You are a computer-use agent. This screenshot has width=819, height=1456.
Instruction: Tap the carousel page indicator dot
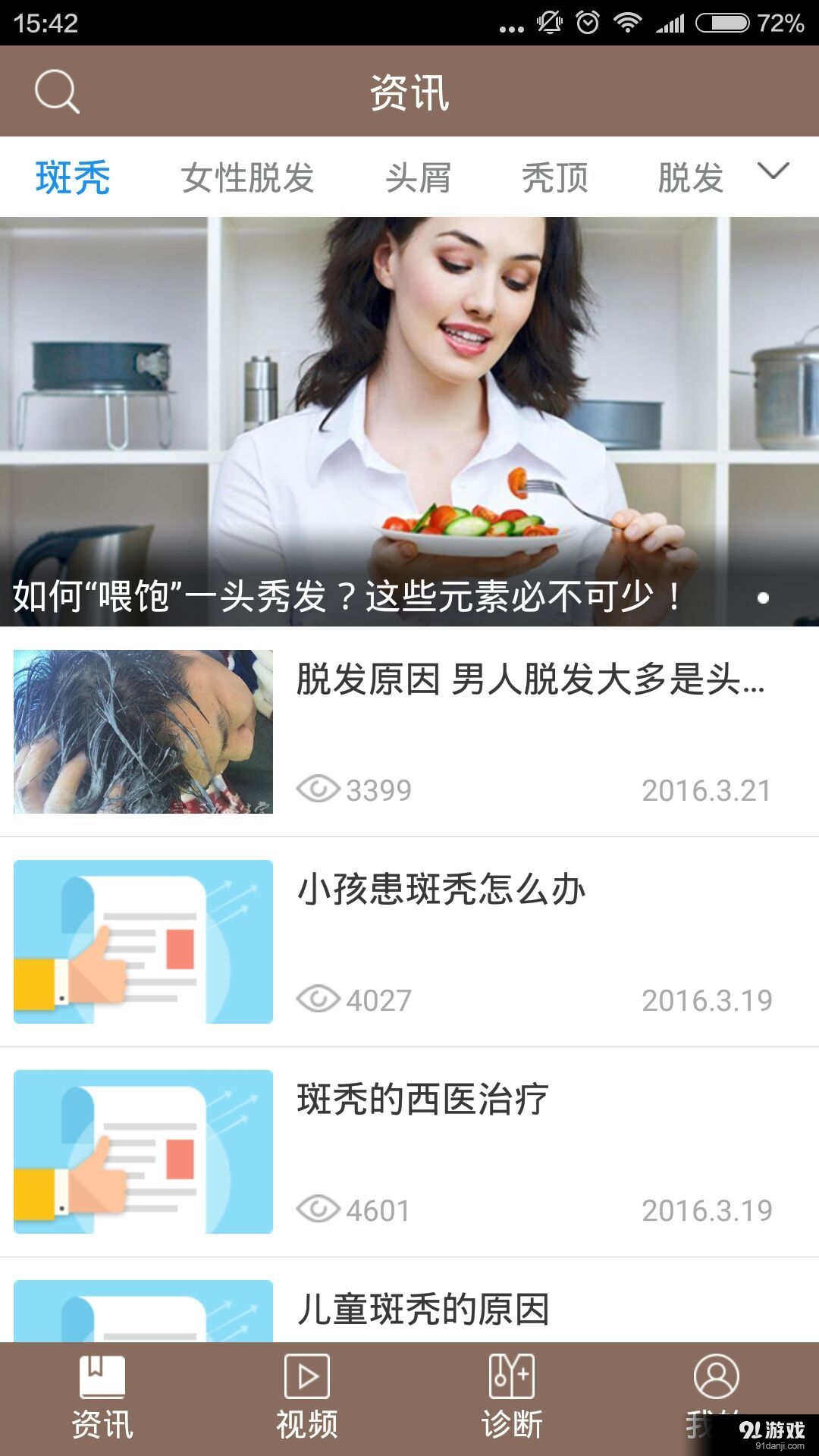[762, 598]
